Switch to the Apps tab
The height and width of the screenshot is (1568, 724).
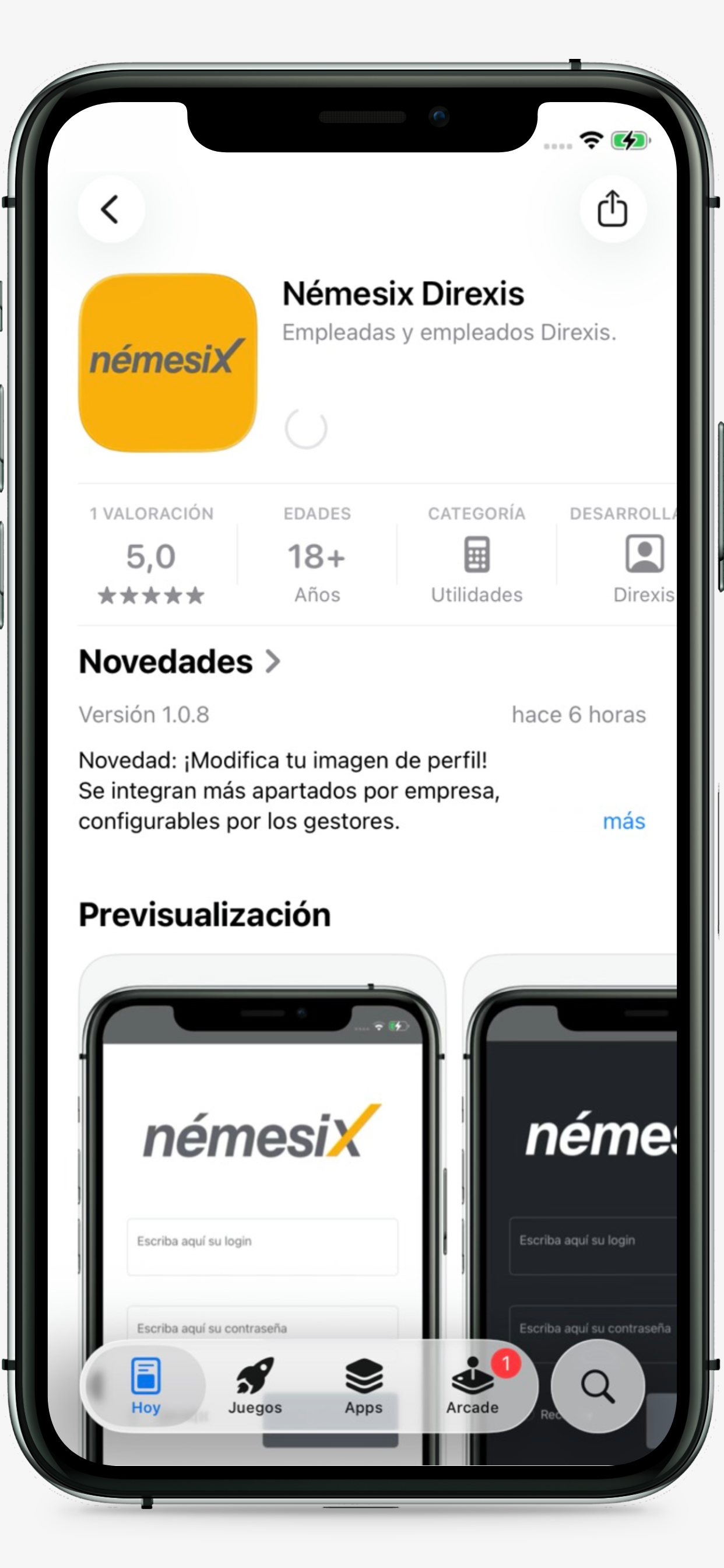click(x=363, y=1387)
